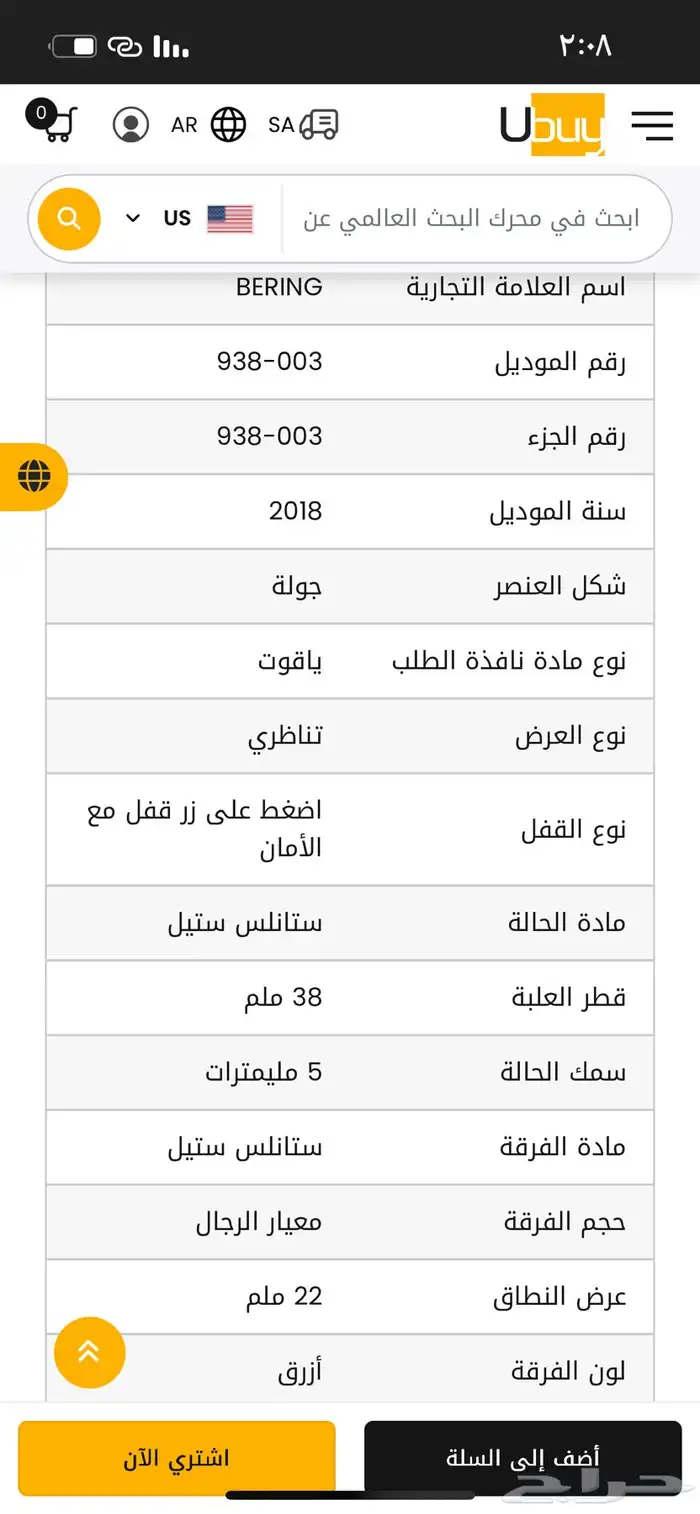Open the hamburger menu
This screenshot has width=700, height=1514.
click(652, 125)
